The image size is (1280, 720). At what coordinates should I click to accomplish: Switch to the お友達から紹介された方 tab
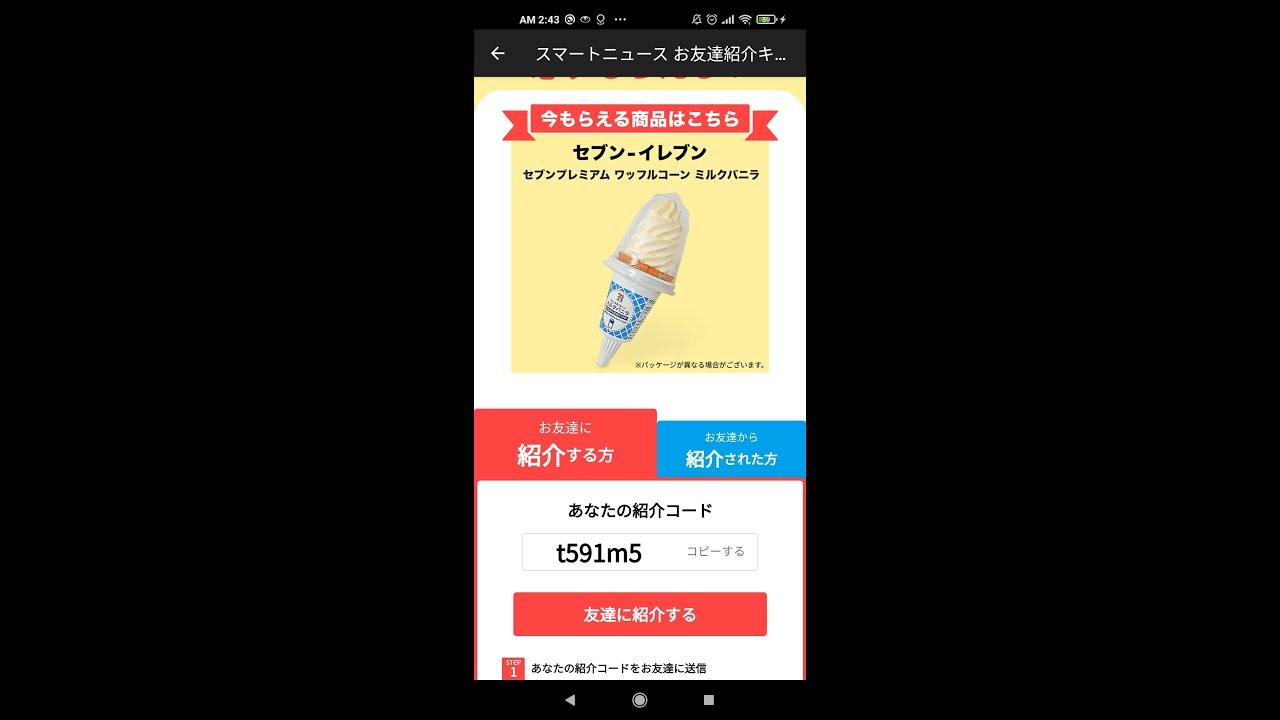point(731,450)
